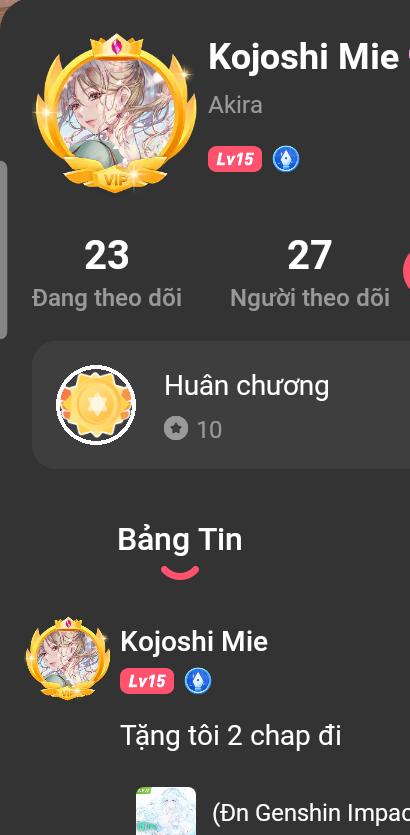Open Kojoshi Mie's large profile avatar

(116, 113)
